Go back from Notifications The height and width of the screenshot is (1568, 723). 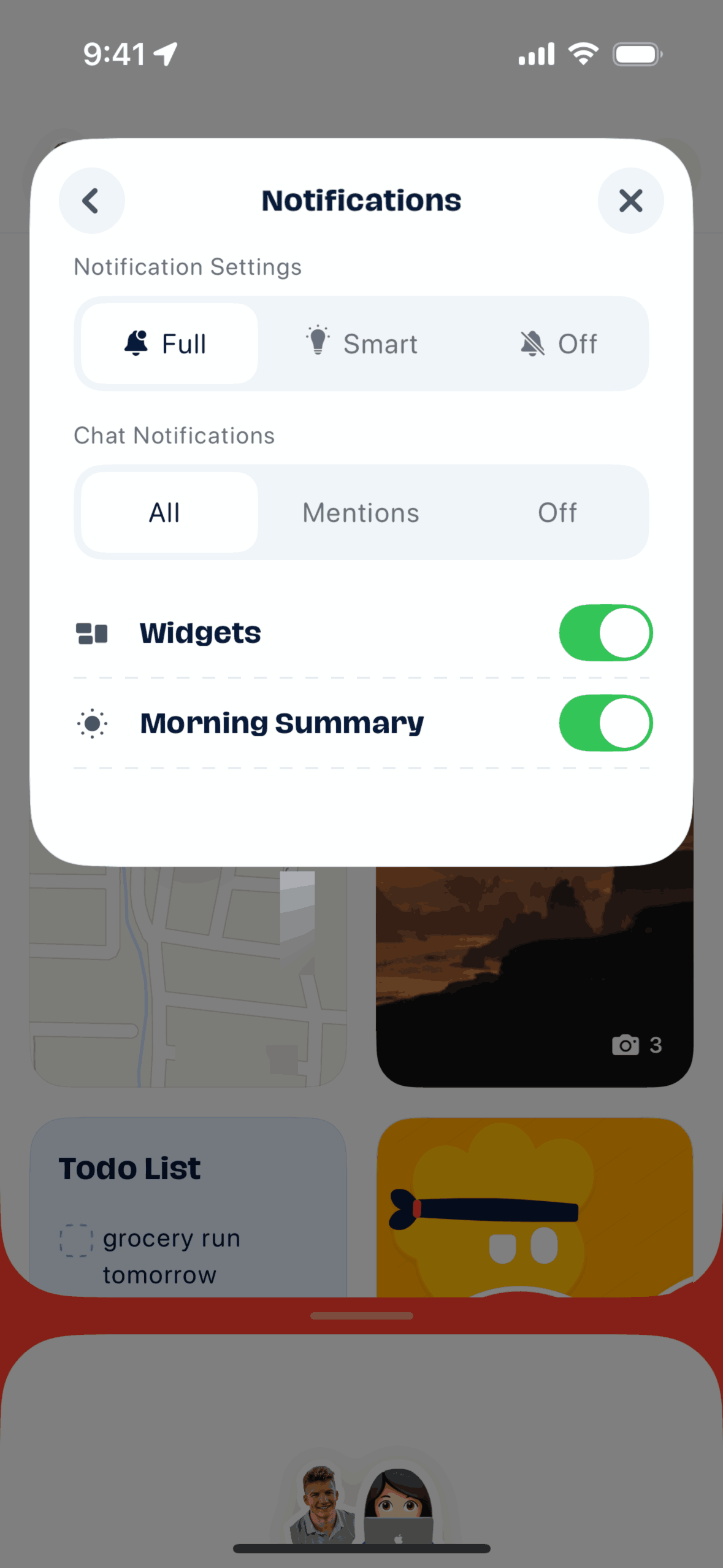91,201
